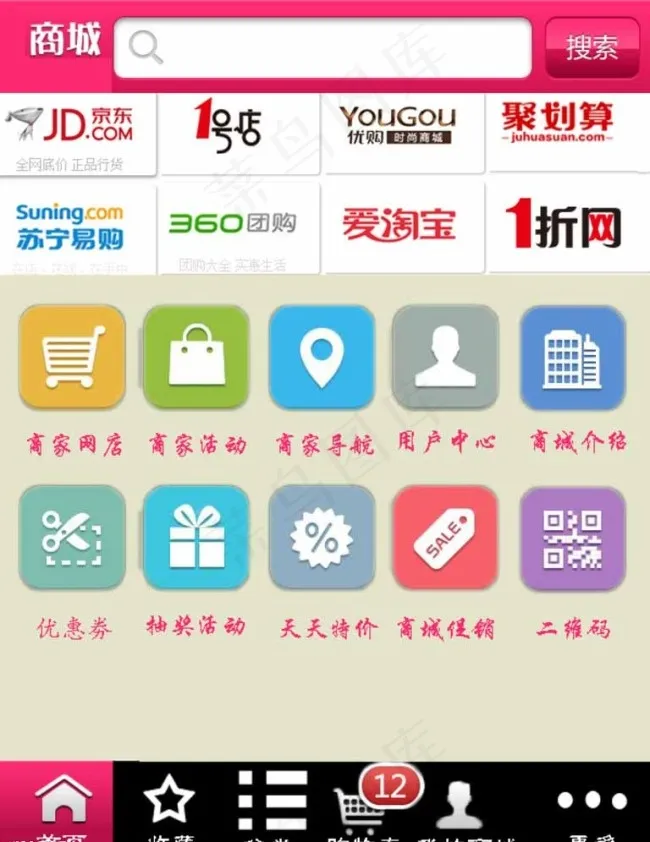The image size is (650, 842).
Task: Open 商家活动 with the shopping bag icon
Action: tap(196, 357)
